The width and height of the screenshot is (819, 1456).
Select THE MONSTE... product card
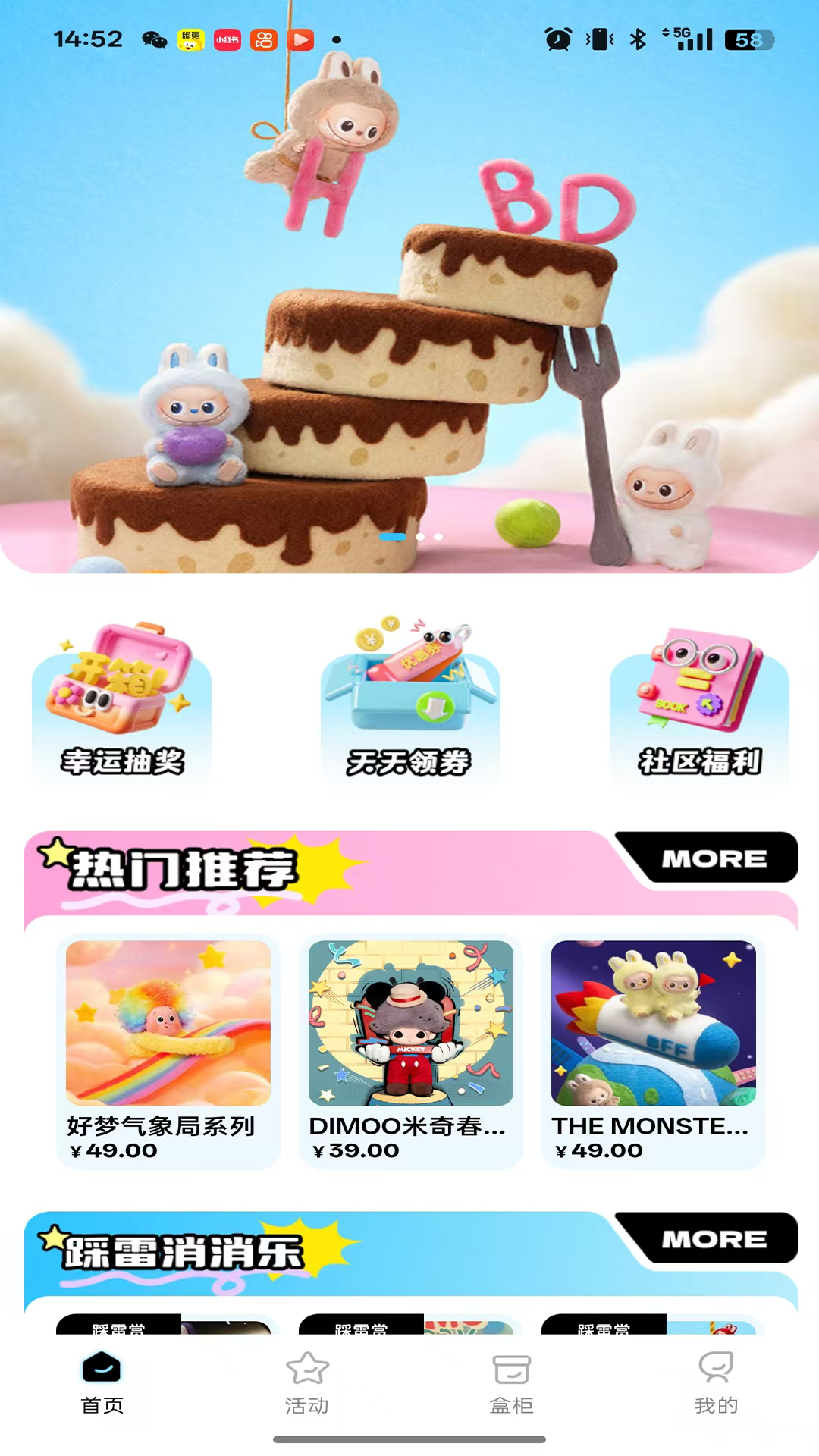653,1050
